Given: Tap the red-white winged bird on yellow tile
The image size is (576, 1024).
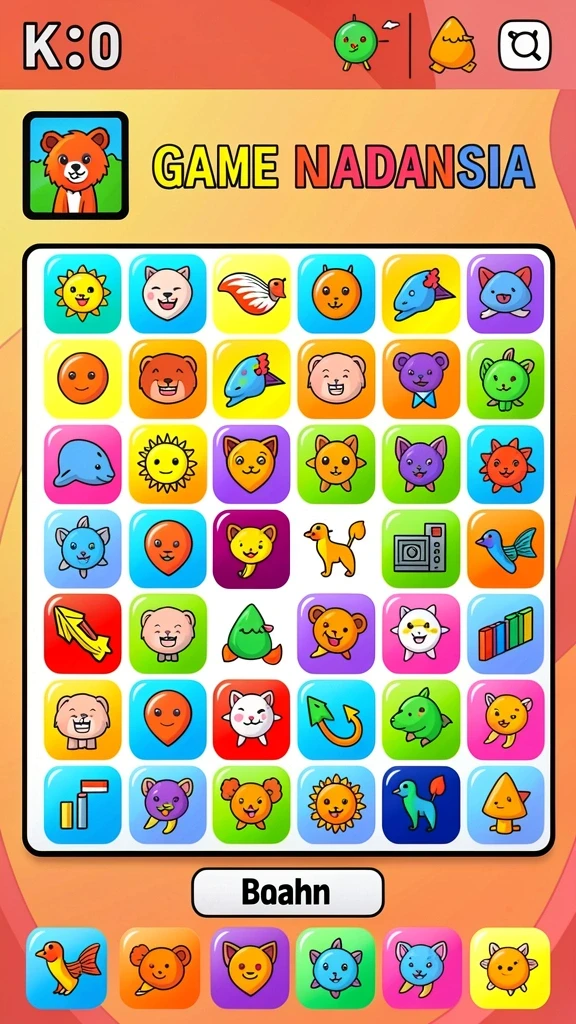Looking at the screenshot, I should point(251,293).
